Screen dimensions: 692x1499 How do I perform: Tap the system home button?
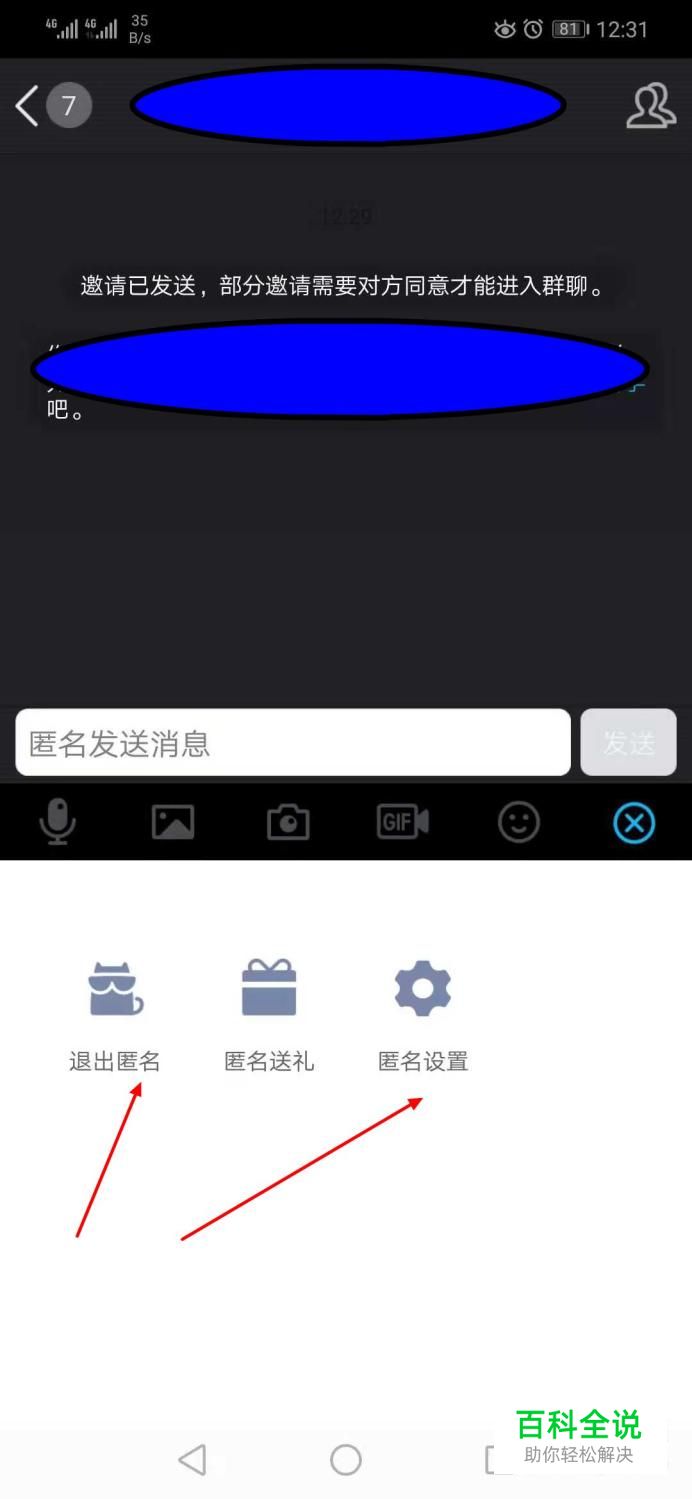(x=346, y=1460)
